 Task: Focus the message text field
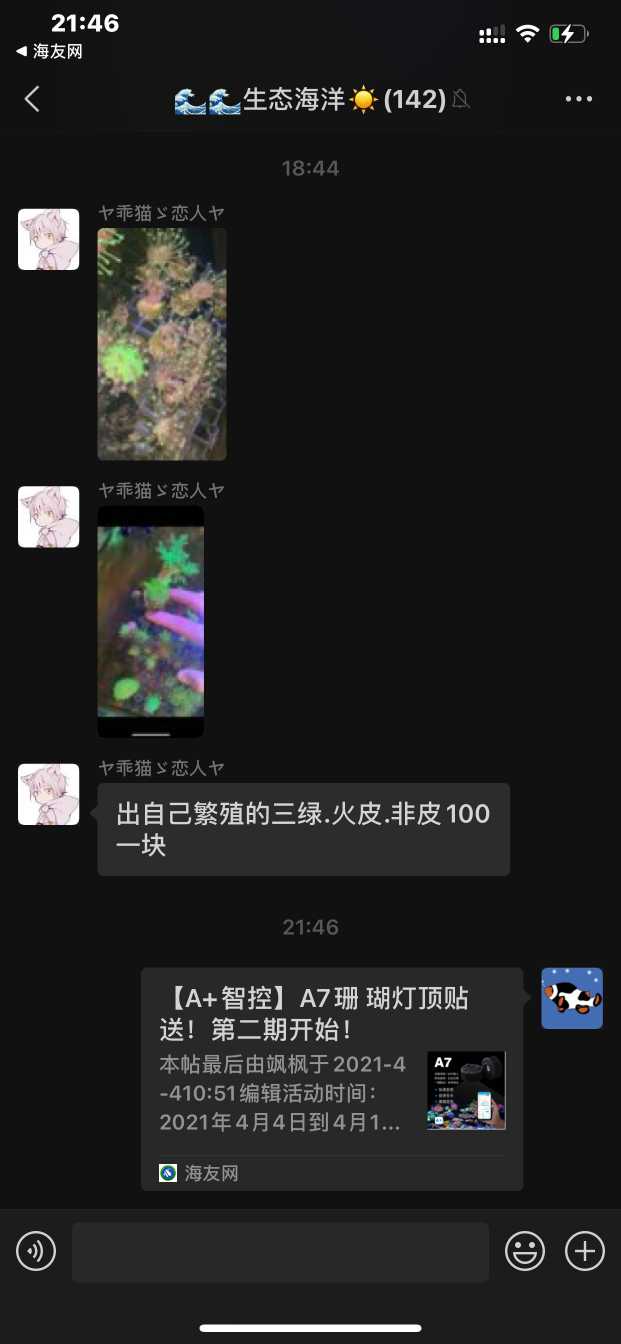pyautogui.click(x=280, y=1251)
